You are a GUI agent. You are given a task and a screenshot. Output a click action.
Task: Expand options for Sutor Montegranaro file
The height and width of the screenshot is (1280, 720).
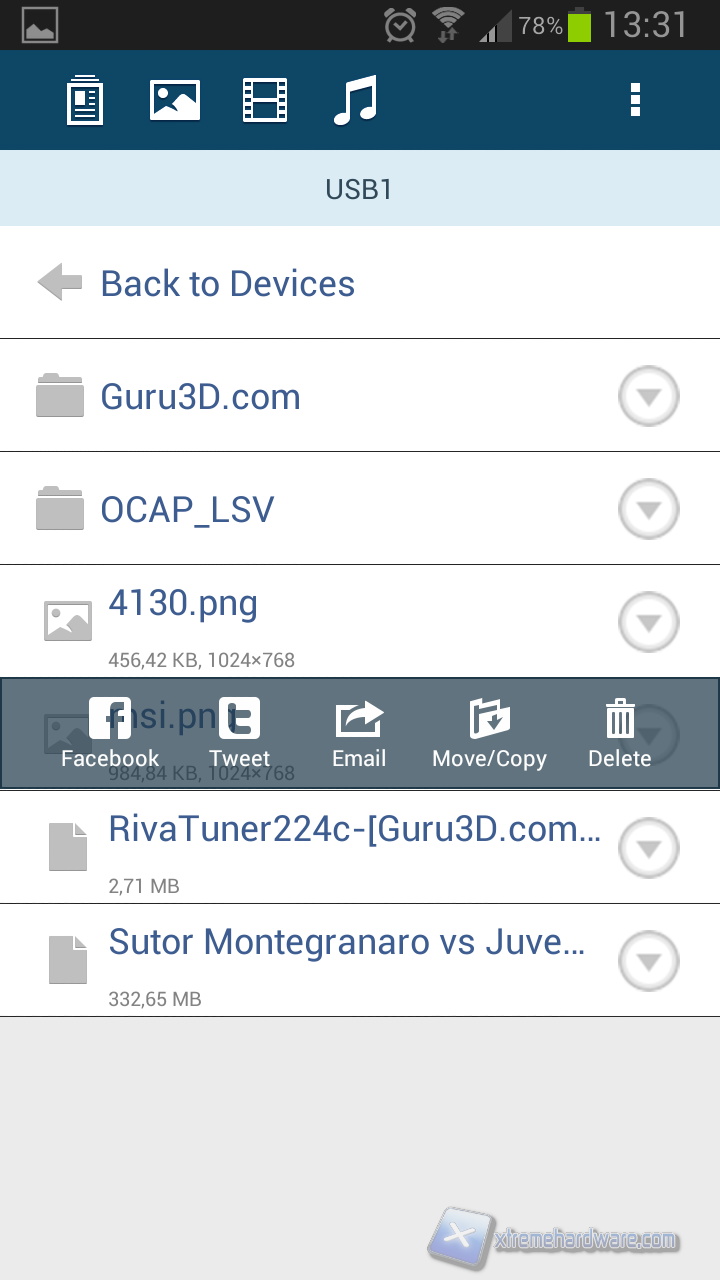click(x=649, y=962)
